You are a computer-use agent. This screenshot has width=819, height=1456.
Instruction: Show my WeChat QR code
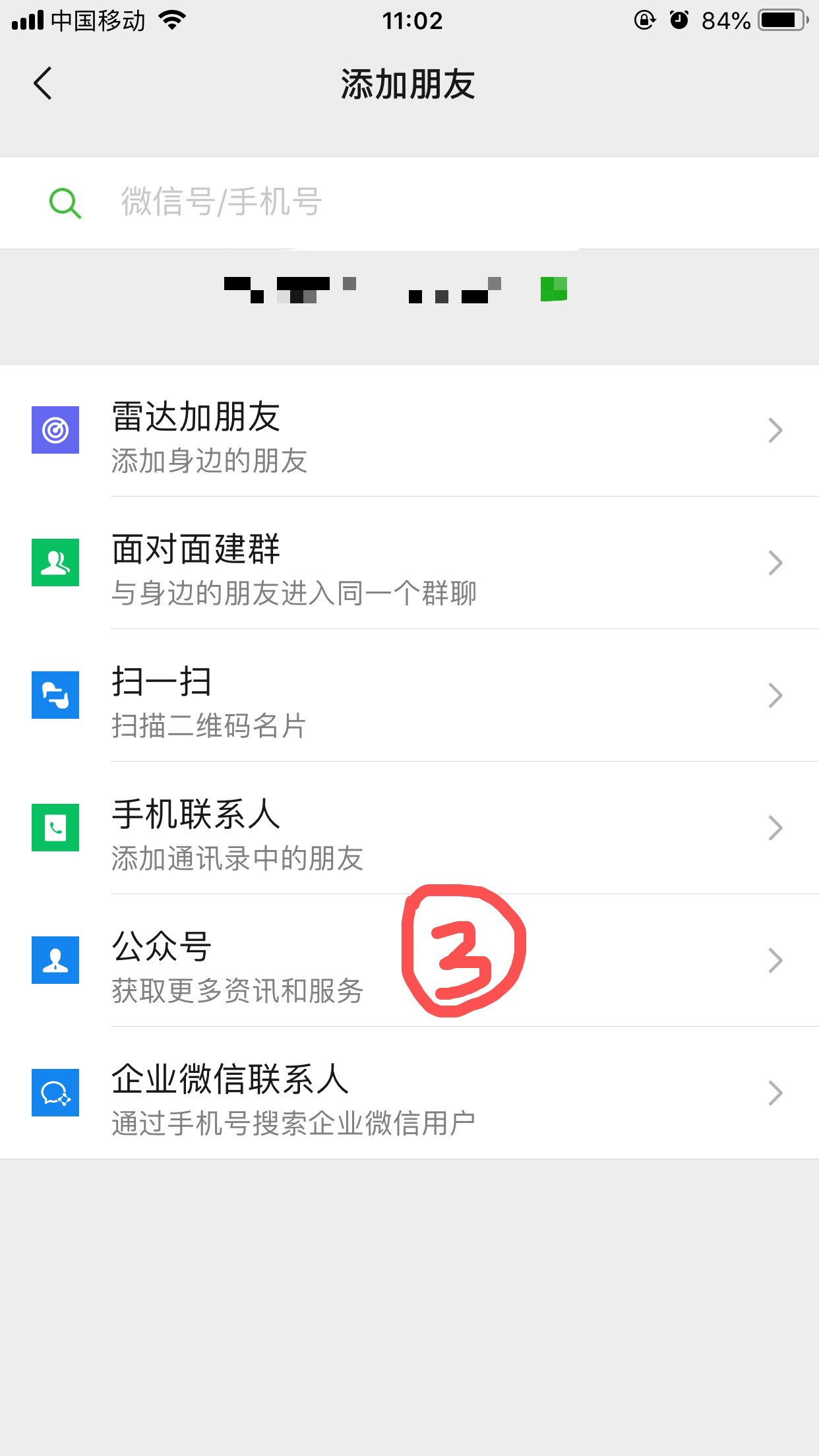coord(553,289)
